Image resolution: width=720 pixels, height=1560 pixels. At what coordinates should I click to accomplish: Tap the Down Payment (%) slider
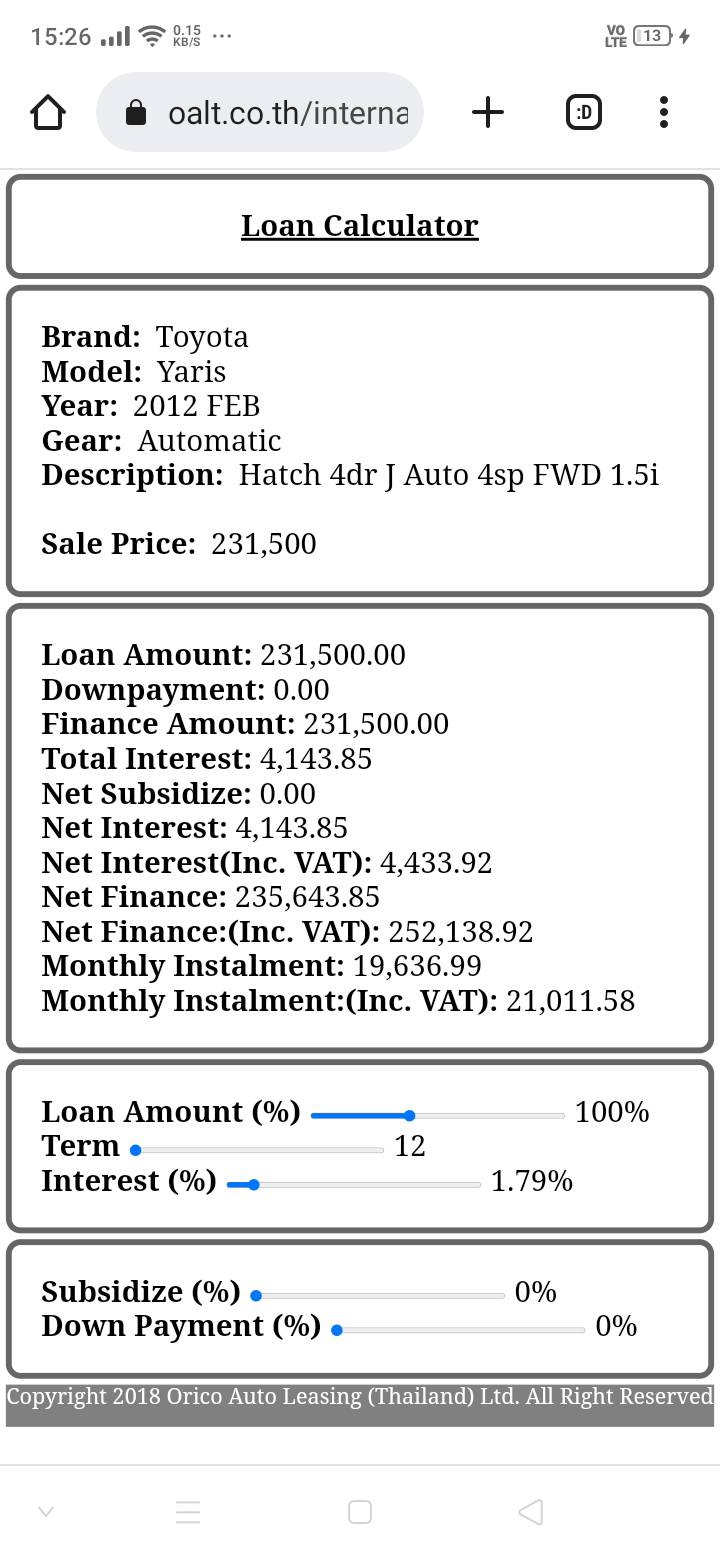[x=460, y=1330]
